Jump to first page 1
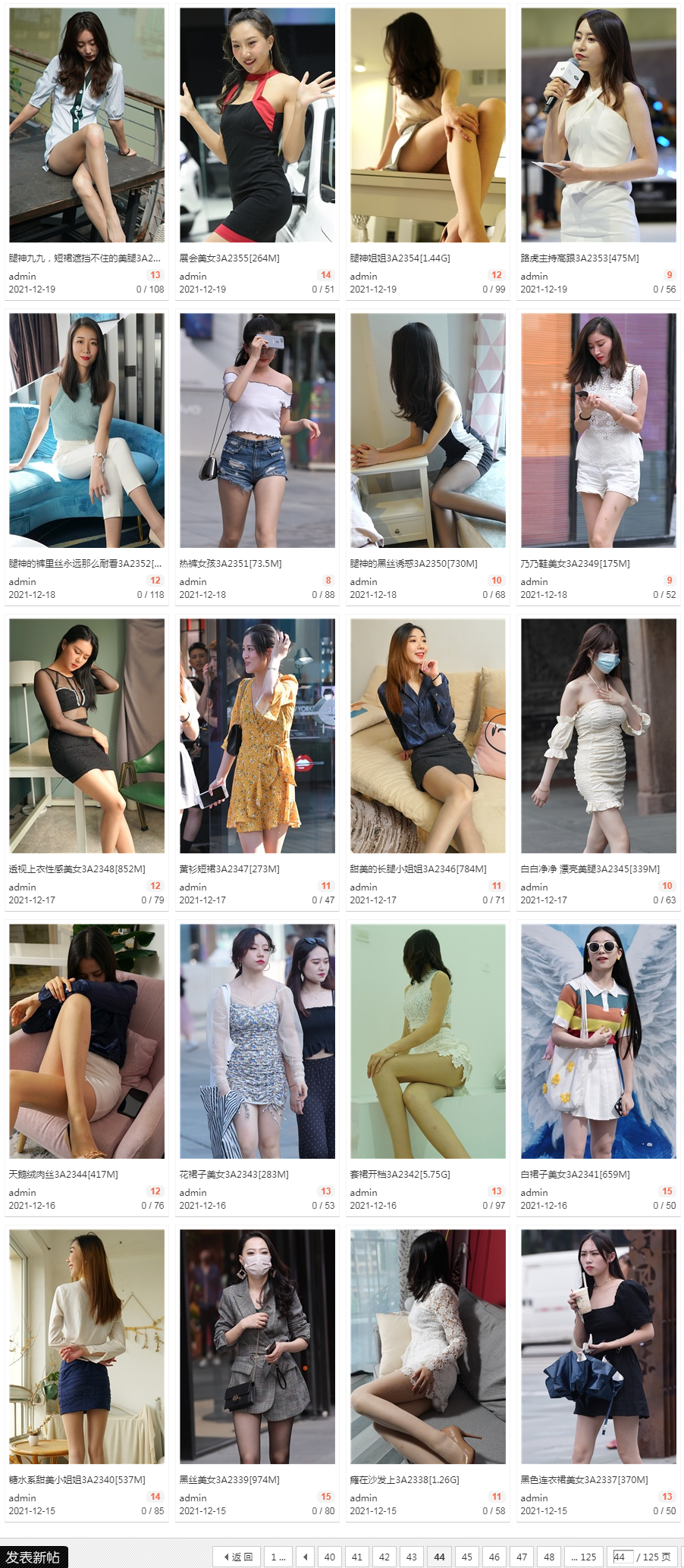This screenshot has height=1568, width=684. (x=278, y=1557)
